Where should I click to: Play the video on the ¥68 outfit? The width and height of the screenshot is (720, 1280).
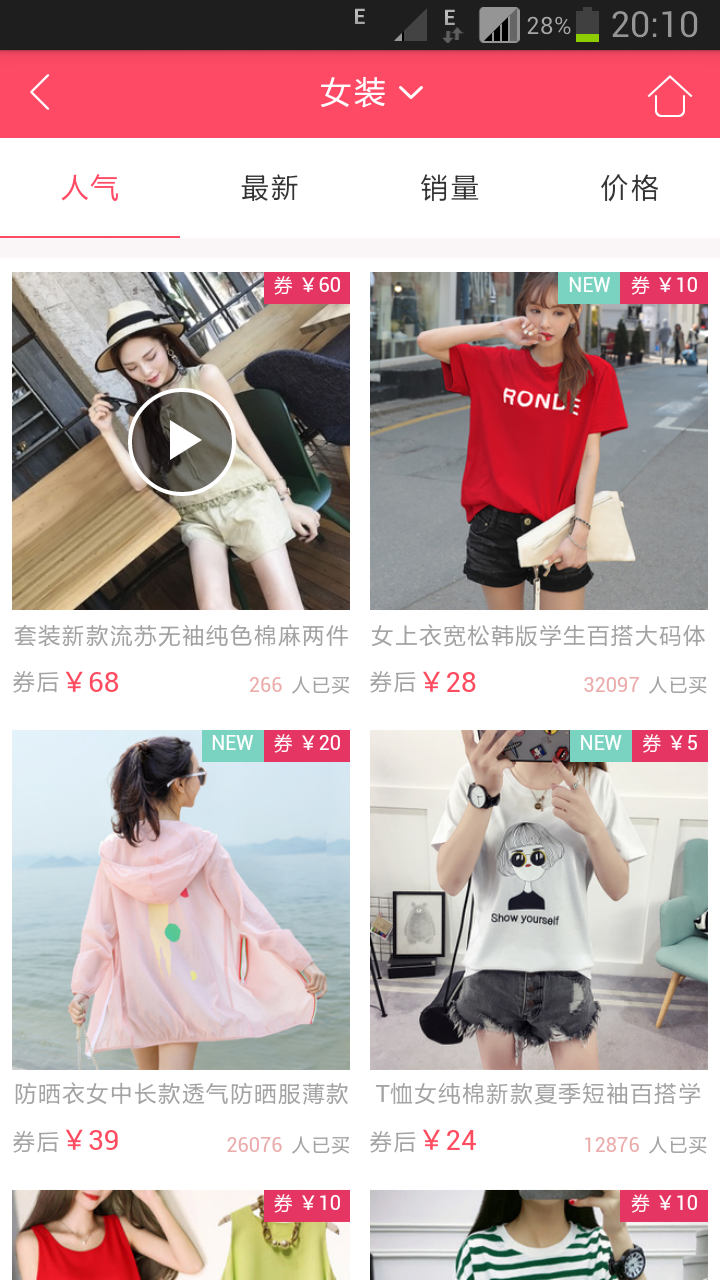tap(181, 441)
